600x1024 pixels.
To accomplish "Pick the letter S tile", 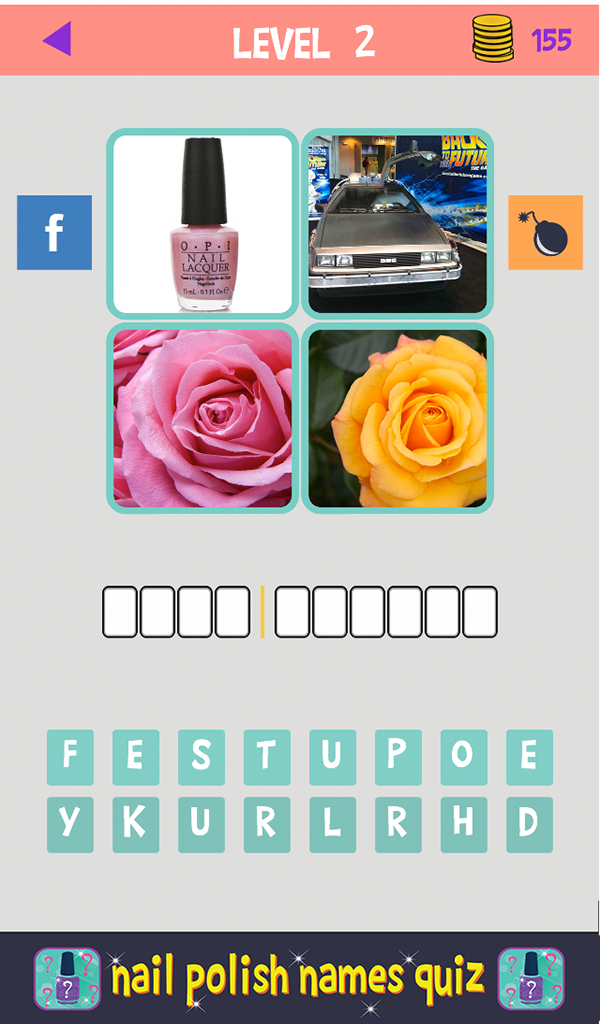I will pos(201,757).
